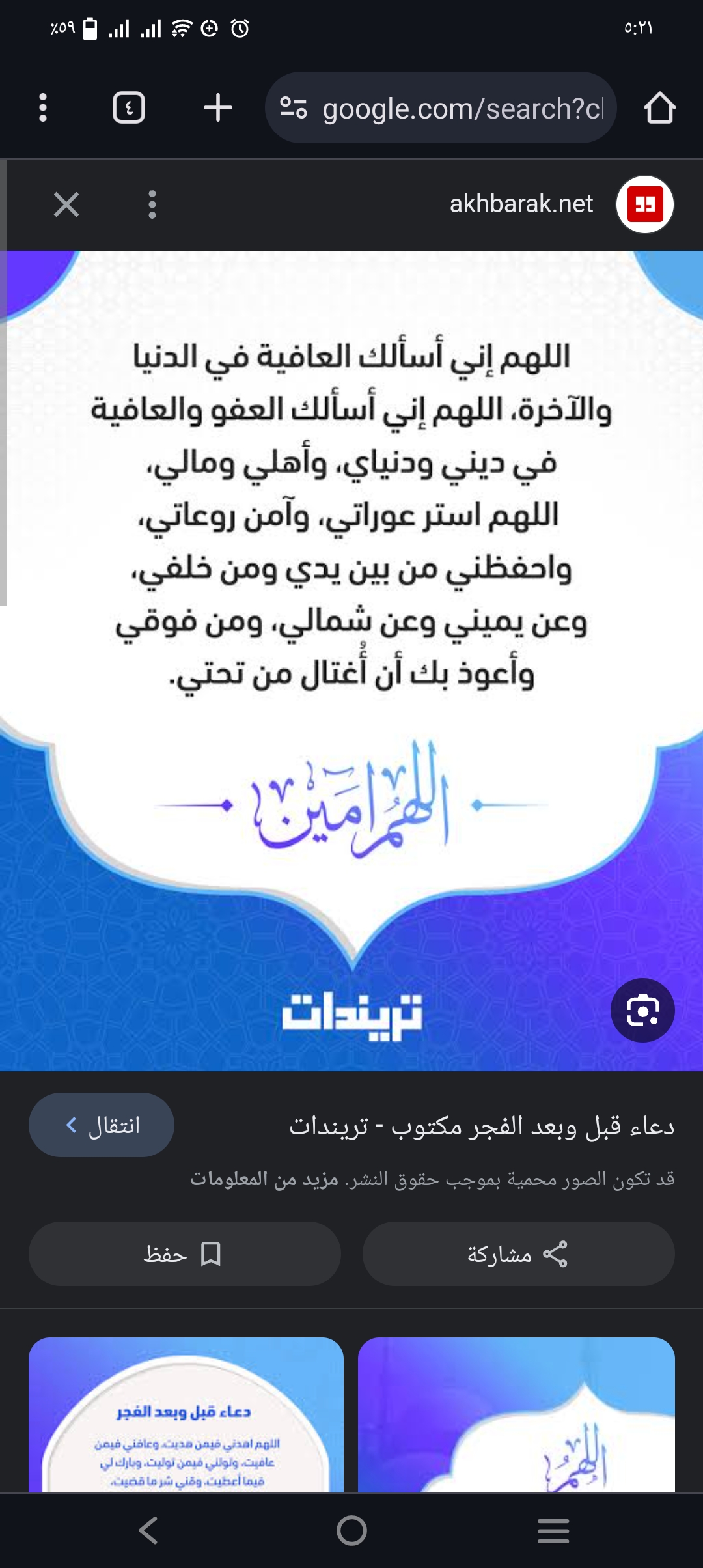
Task: Open the akhbarak.net source site
Action: [521, 204]
